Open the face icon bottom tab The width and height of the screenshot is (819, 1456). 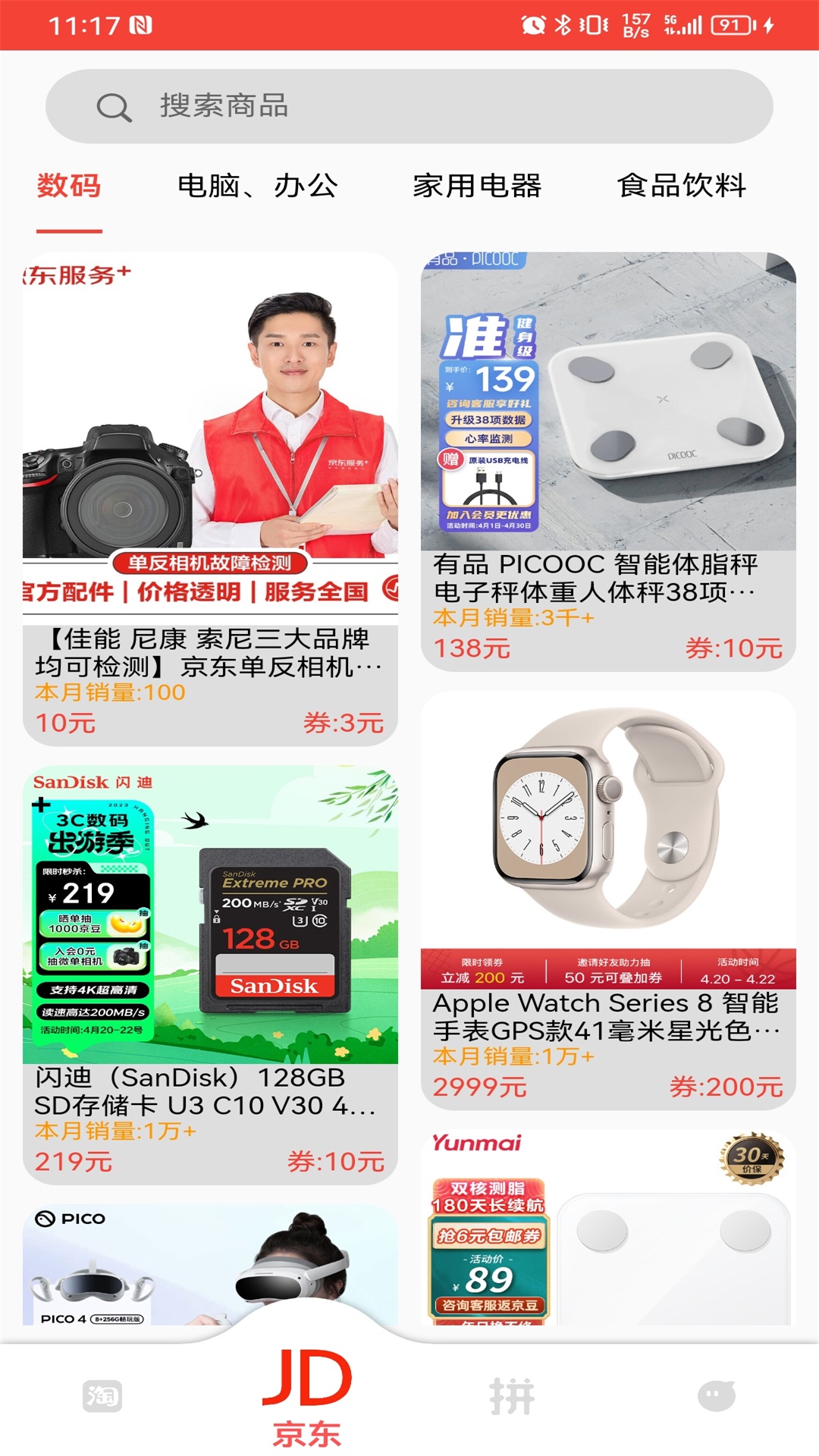[x=717, y=1395]
